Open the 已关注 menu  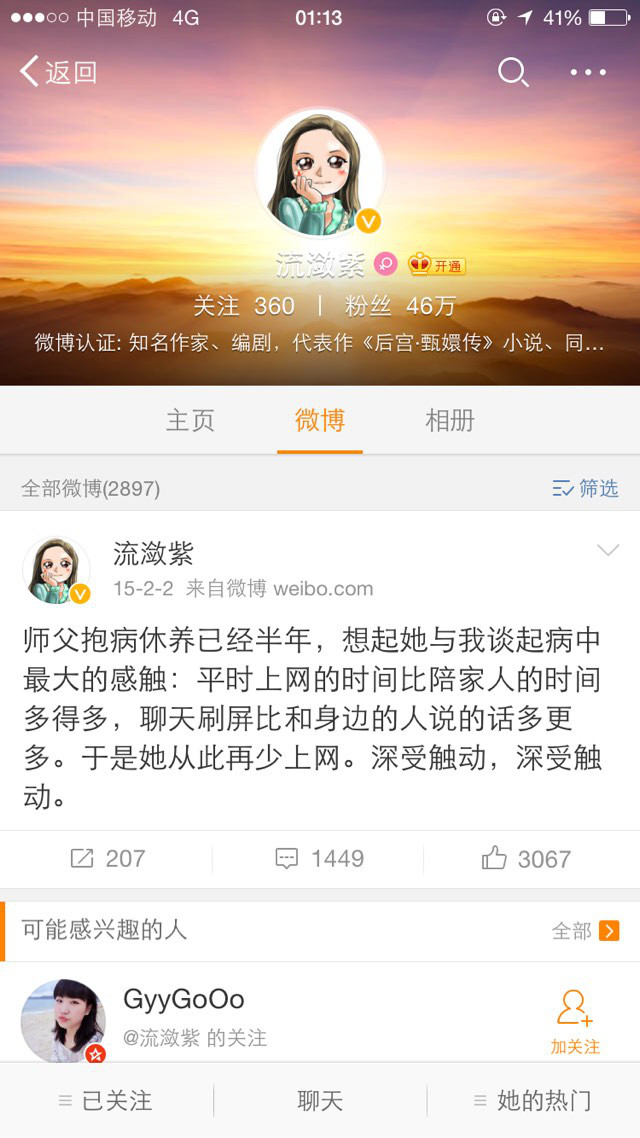106,1101
